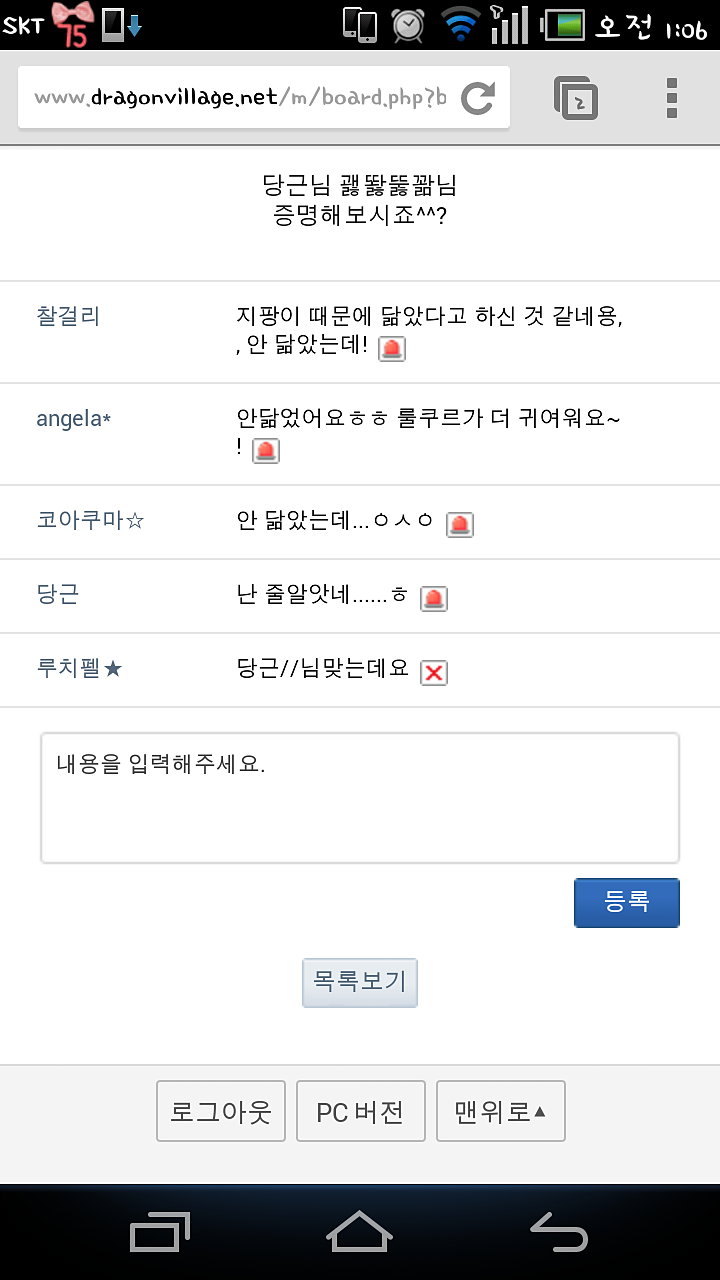Open the browser overflow menu

coord(672,98)
